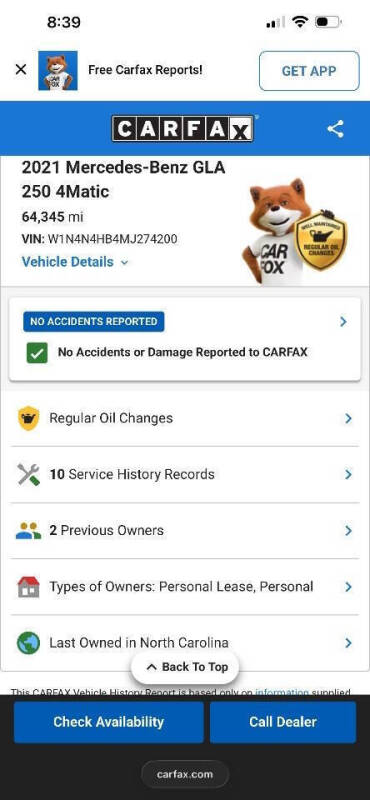
Task: Open the No Accidents Reported card
Action: (x=185, y=339)
